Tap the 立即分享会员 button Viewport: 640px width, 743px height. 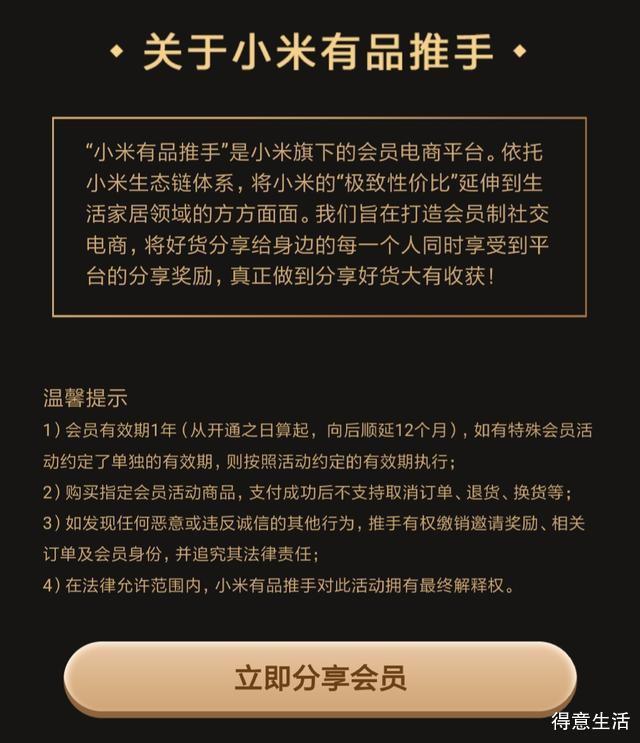pyautogui.click(x=320, y=678)
